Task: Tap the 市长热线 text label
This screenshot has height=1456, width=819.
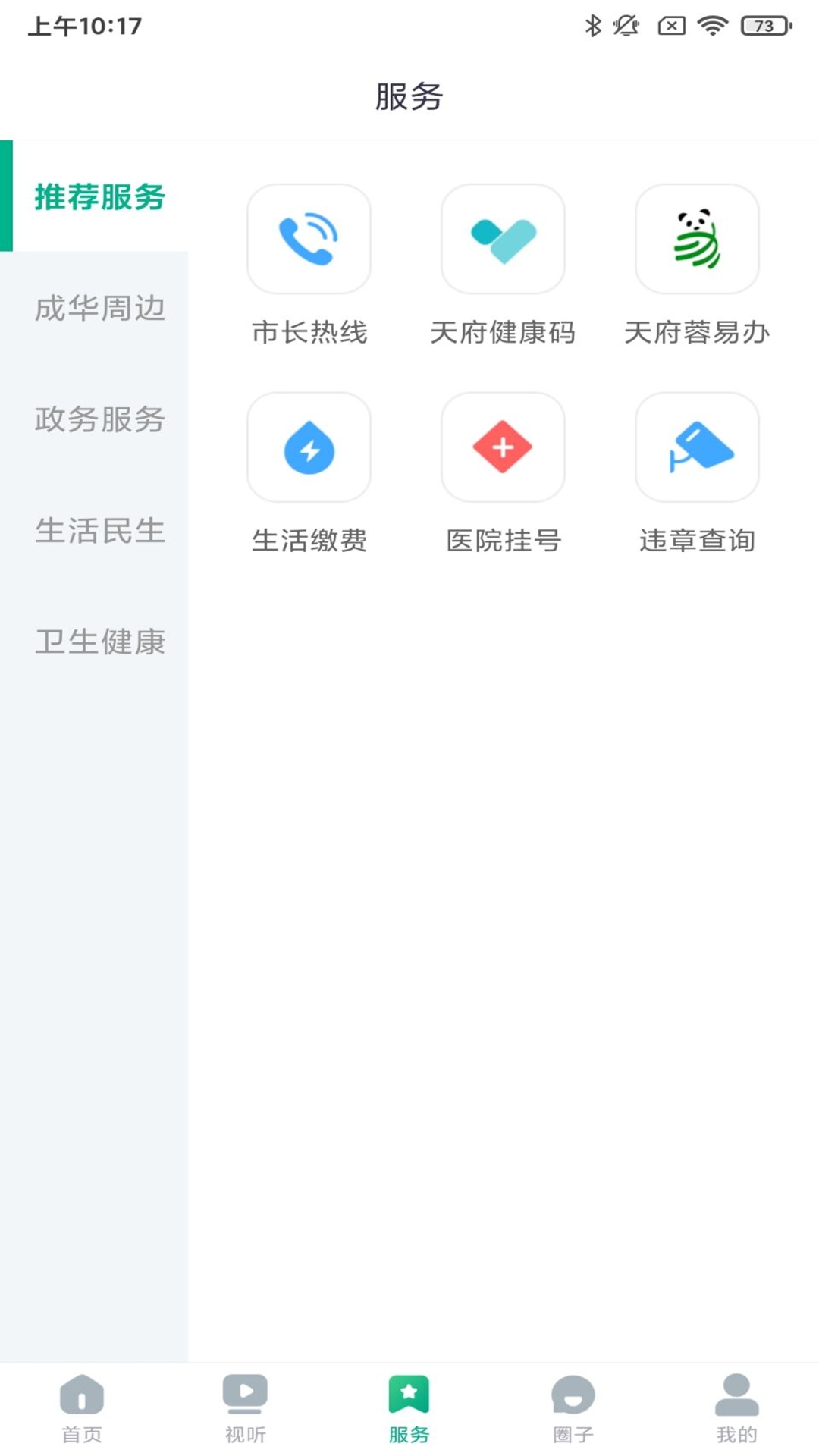Action: pyautogui.click(x=309, y=331)
